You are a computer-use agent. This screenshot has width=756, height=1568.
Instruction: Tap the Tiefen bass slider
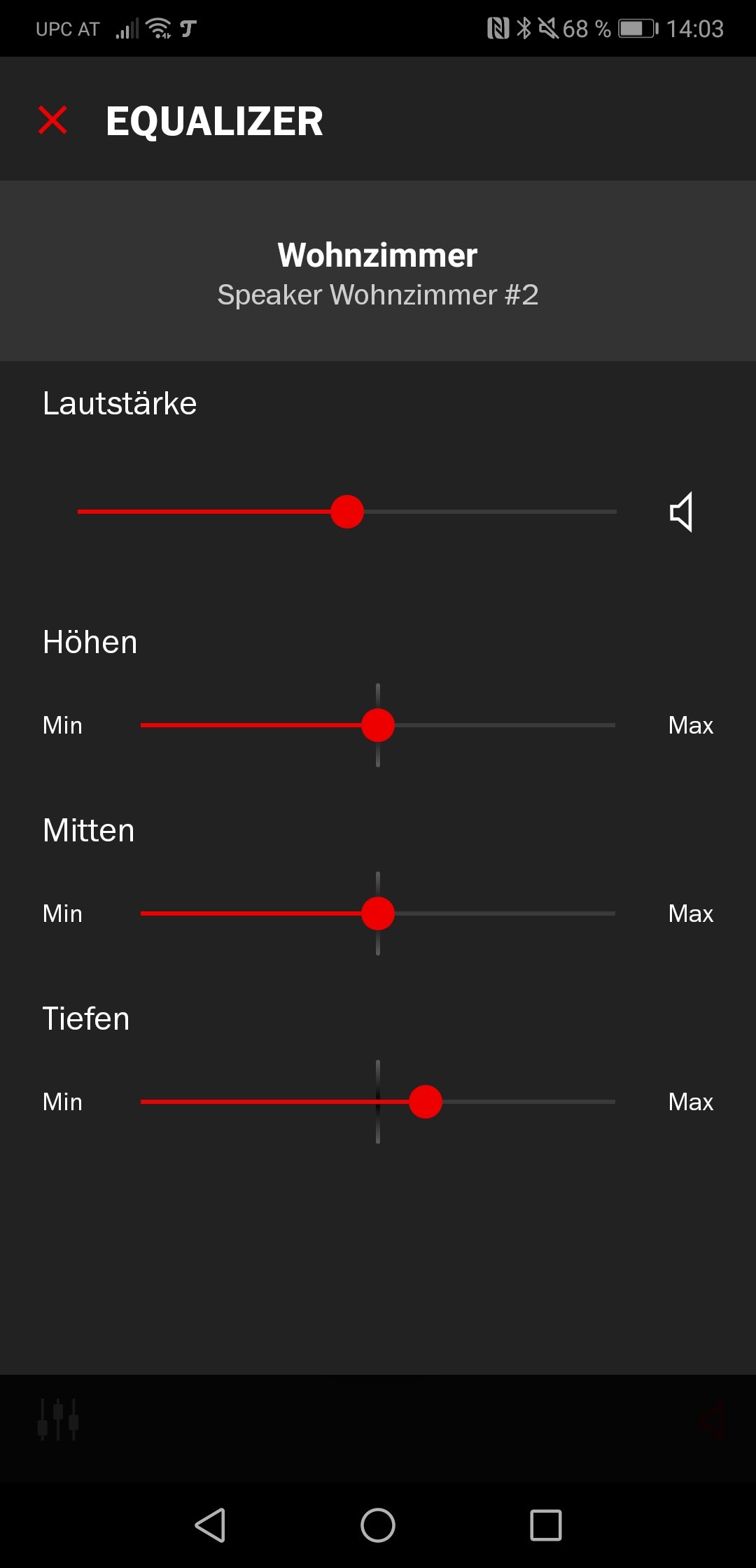tap(378, 1102)
